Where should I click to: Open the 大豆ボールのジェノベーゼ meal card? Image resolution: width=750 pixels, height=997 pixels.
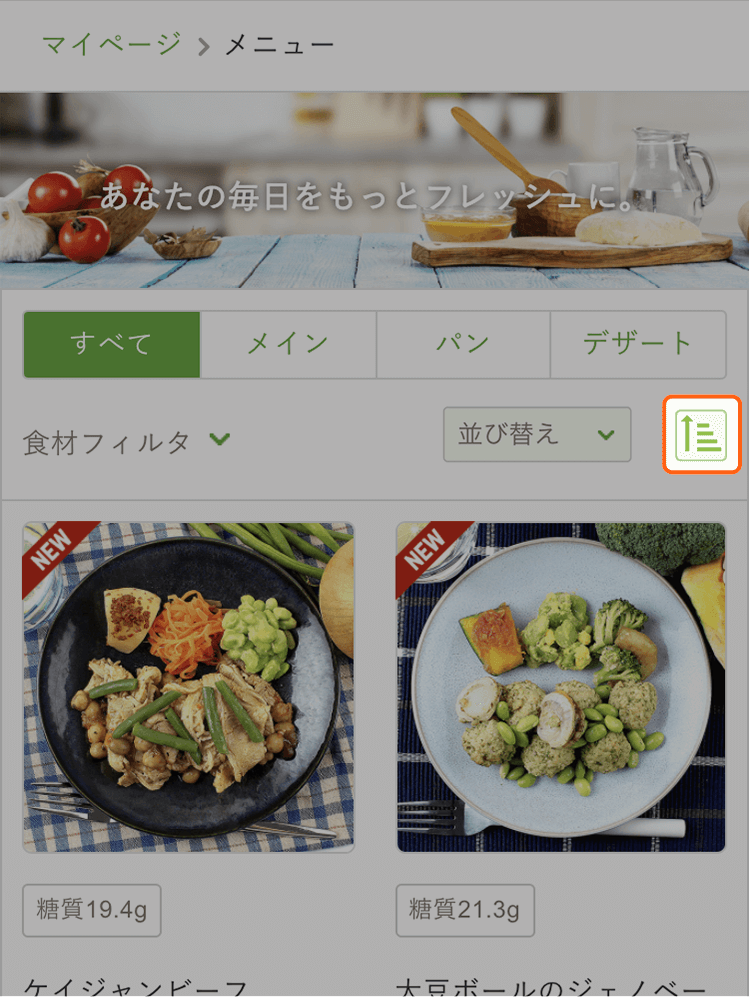pos(560,687)
